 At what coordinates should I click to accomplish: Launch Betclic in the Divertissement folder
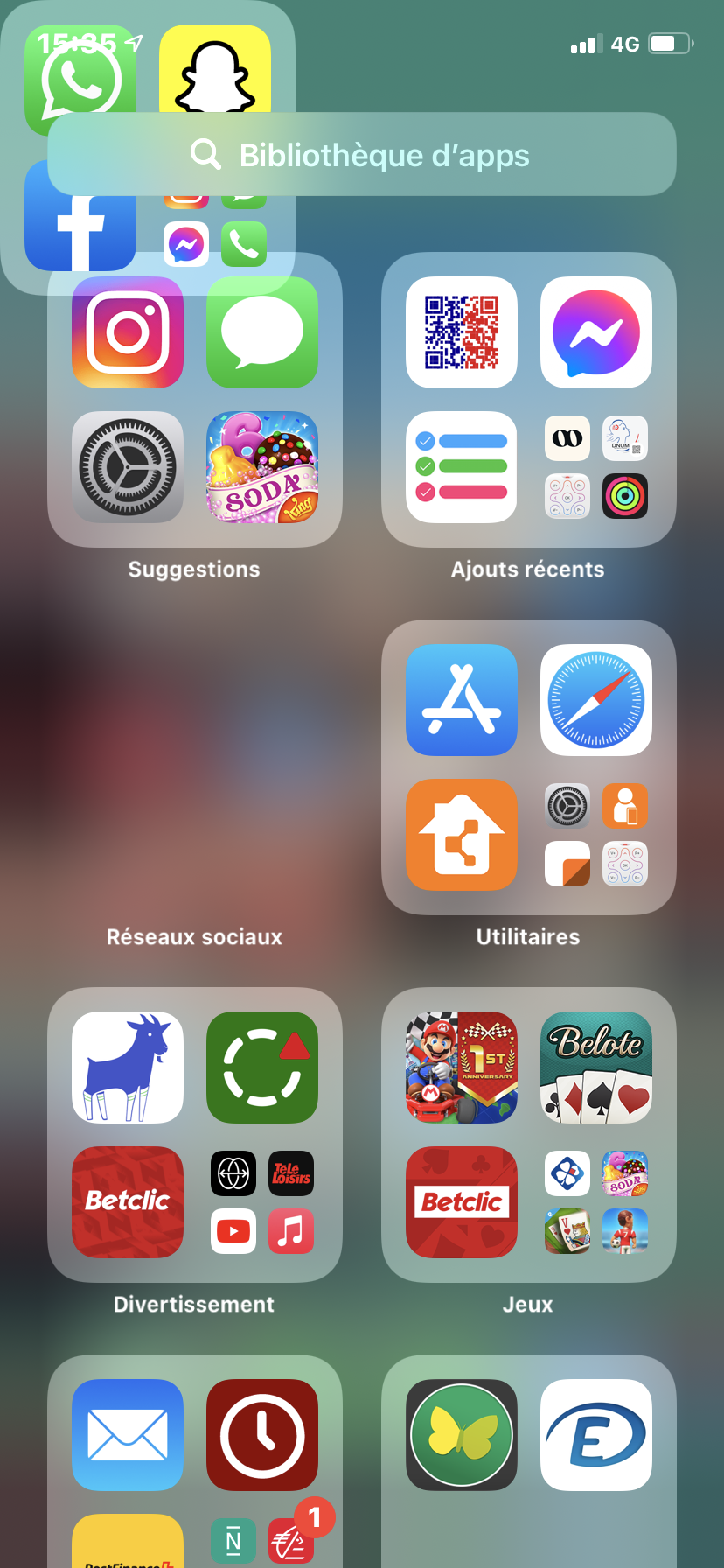128,1202
